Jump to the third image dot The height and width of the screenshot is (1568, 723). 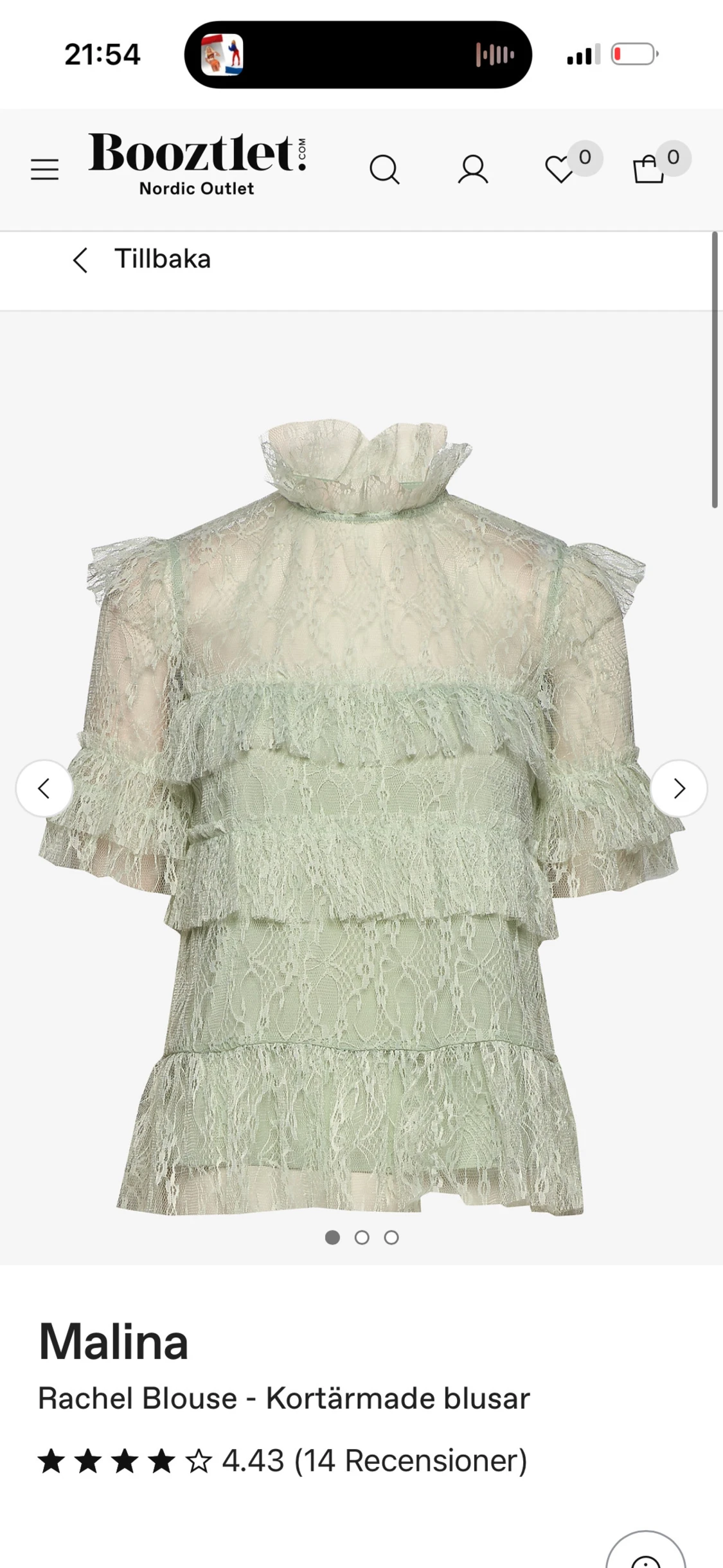click(391, 1238)
